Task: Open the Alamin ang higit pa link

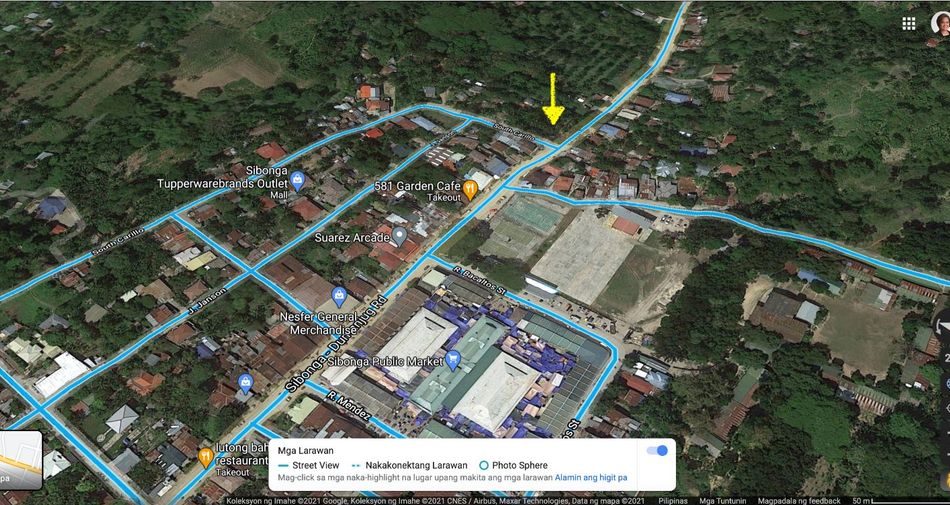Action: [x=591, y=478]
